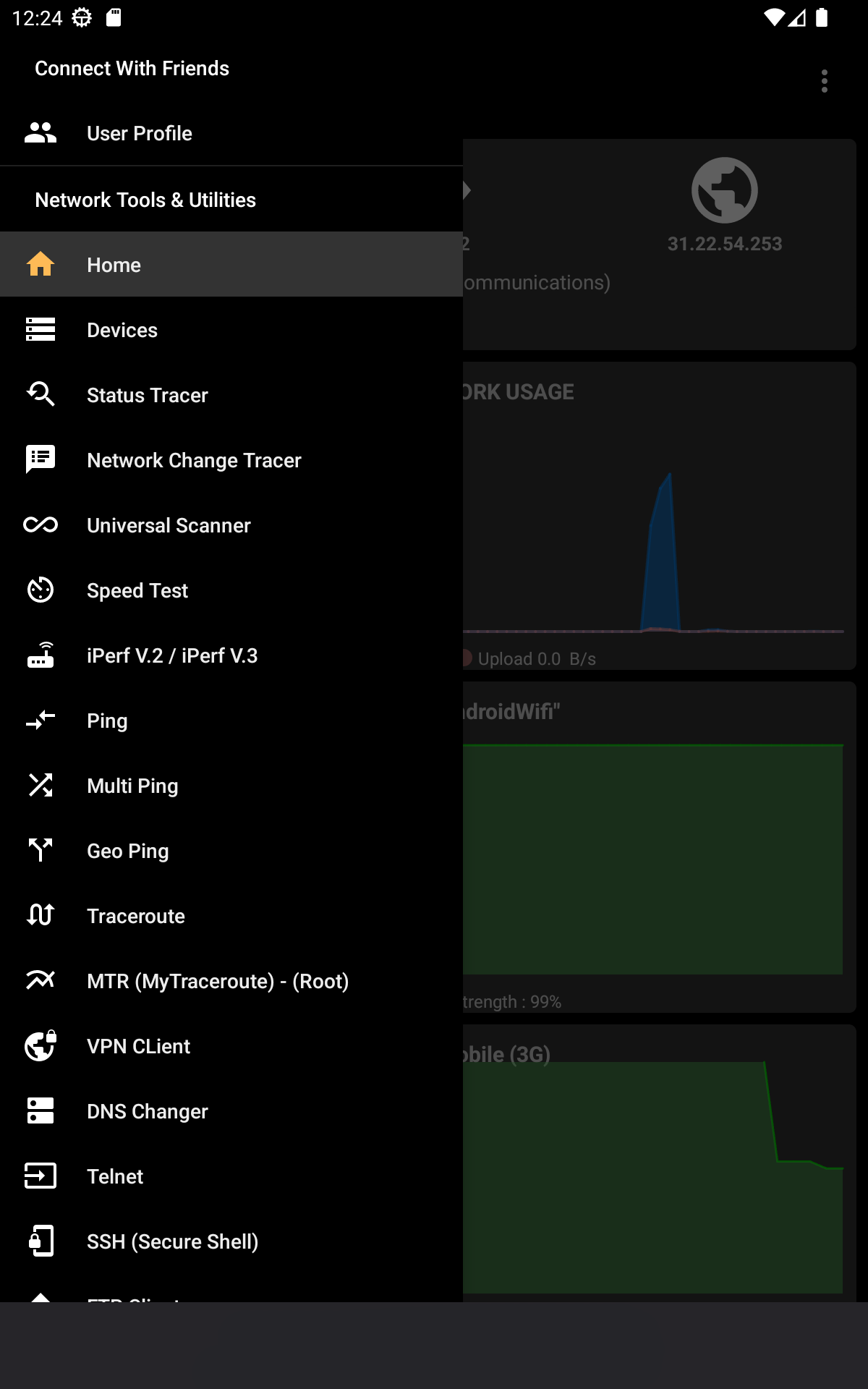Open the Devices list

[x=231, y=329]
